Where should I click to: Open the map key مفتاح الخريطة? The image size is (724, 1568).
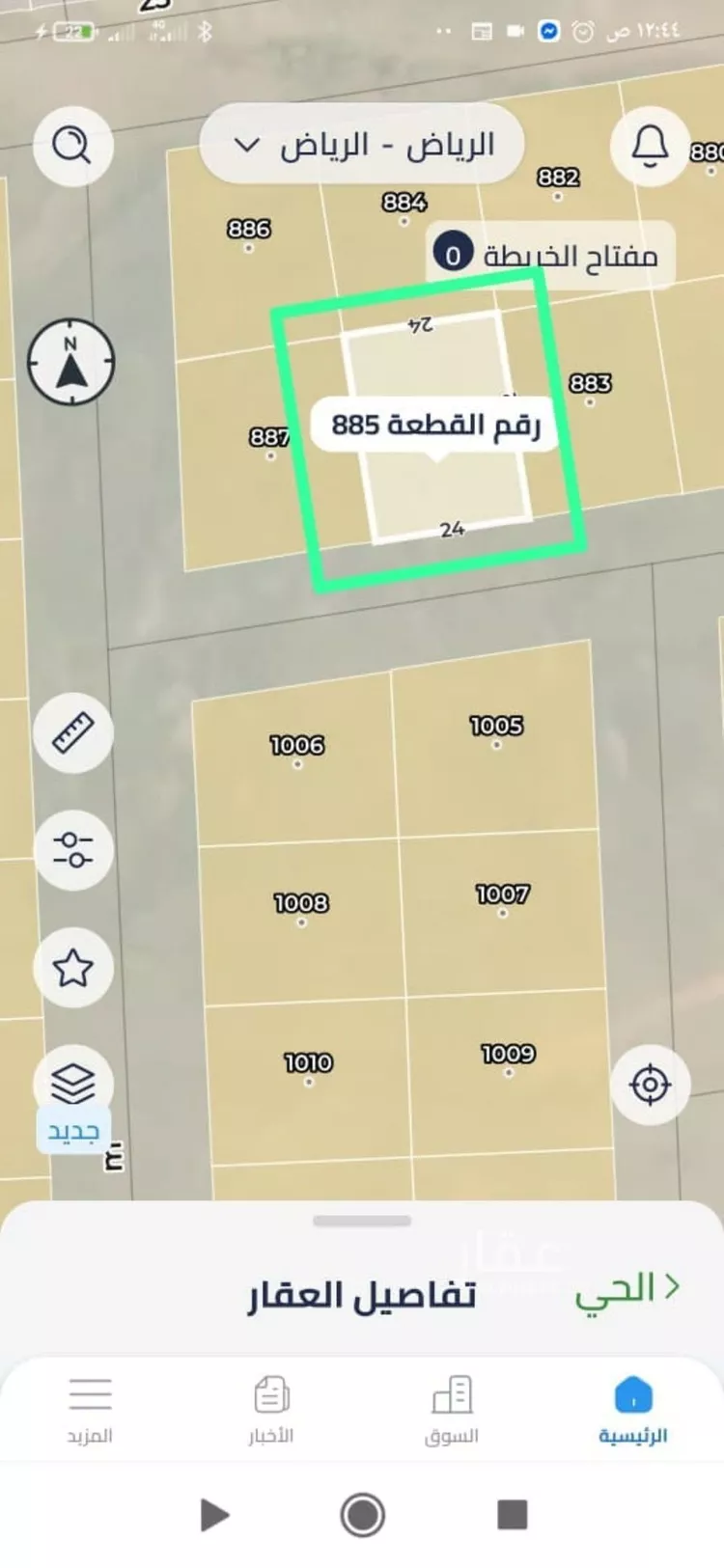(x=551, y=256)
